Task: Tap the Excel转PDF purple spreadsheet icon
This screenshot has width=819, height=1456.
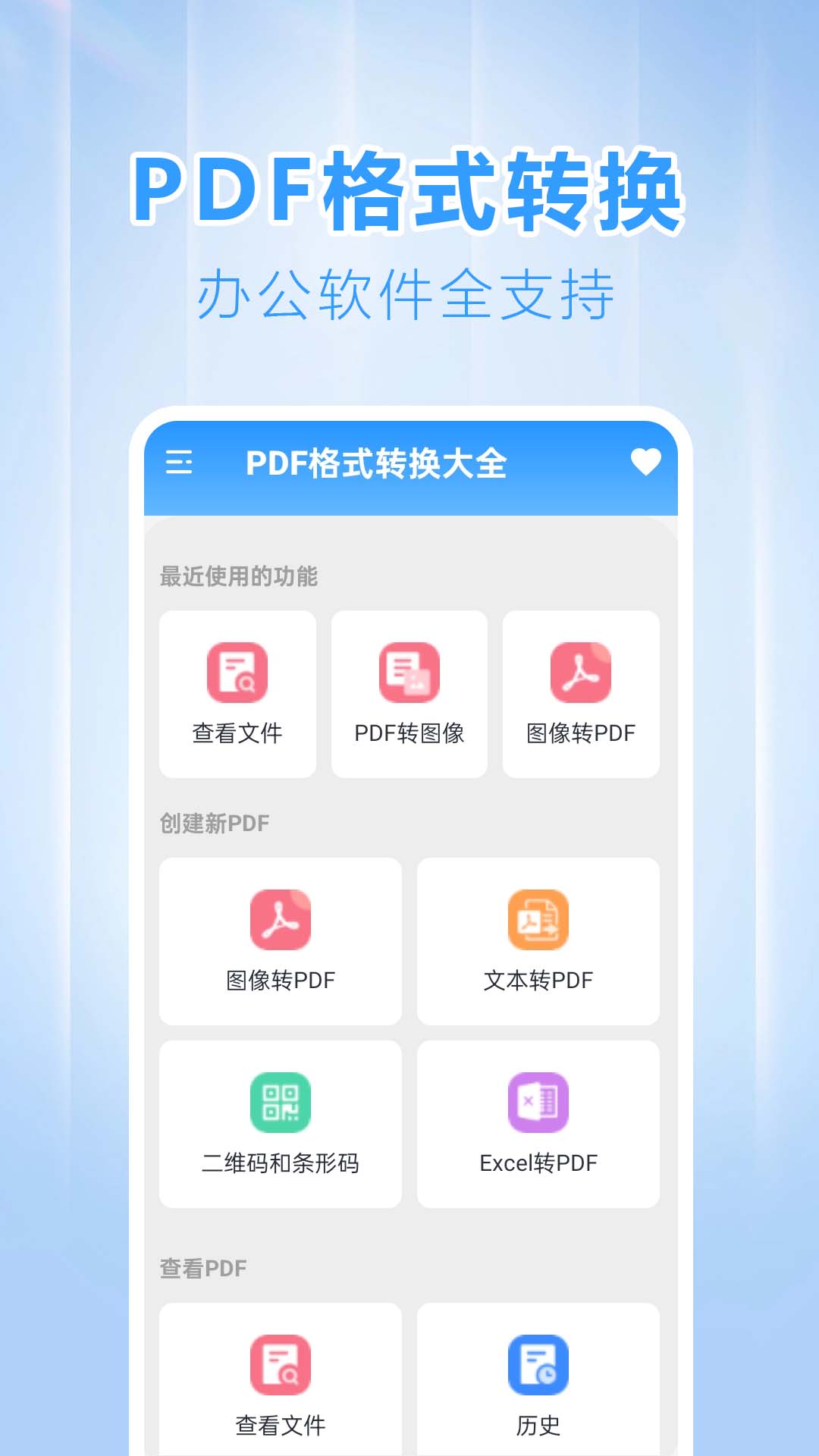Action: (538, 1103)
